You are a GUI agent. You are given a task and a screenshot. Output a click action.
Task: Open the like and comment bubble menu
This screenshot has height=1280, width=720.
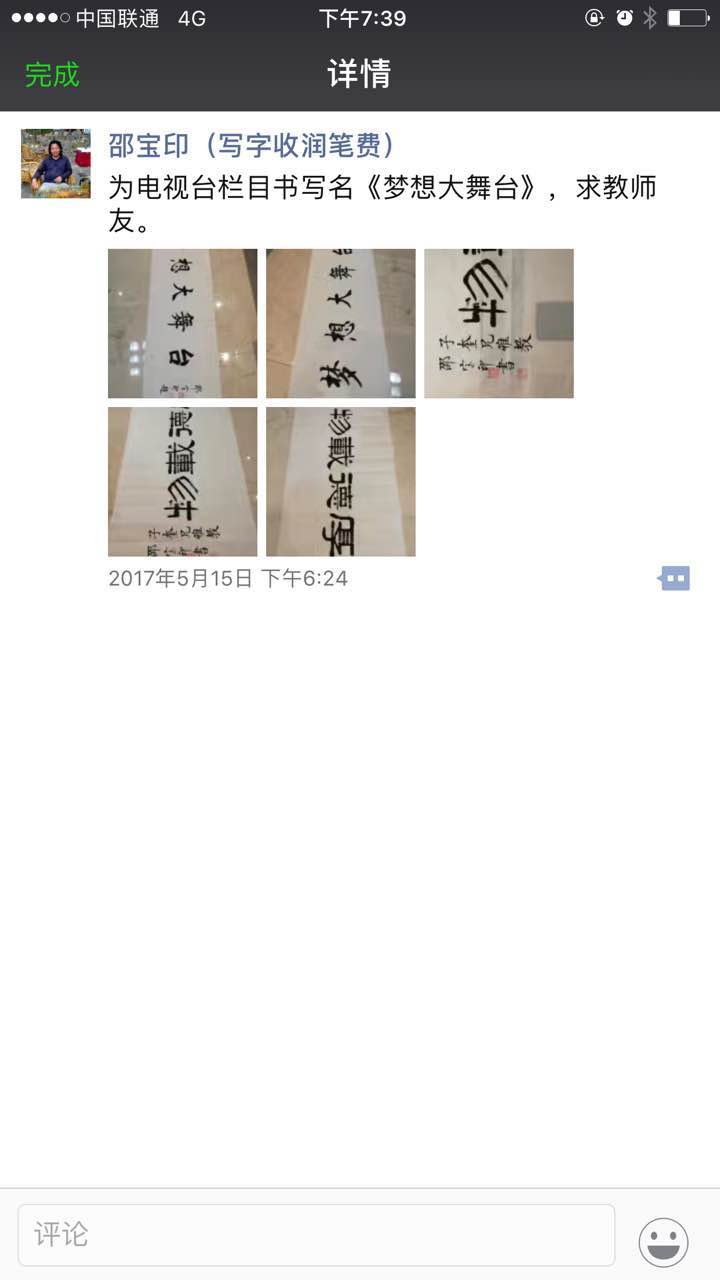(675, 578)
